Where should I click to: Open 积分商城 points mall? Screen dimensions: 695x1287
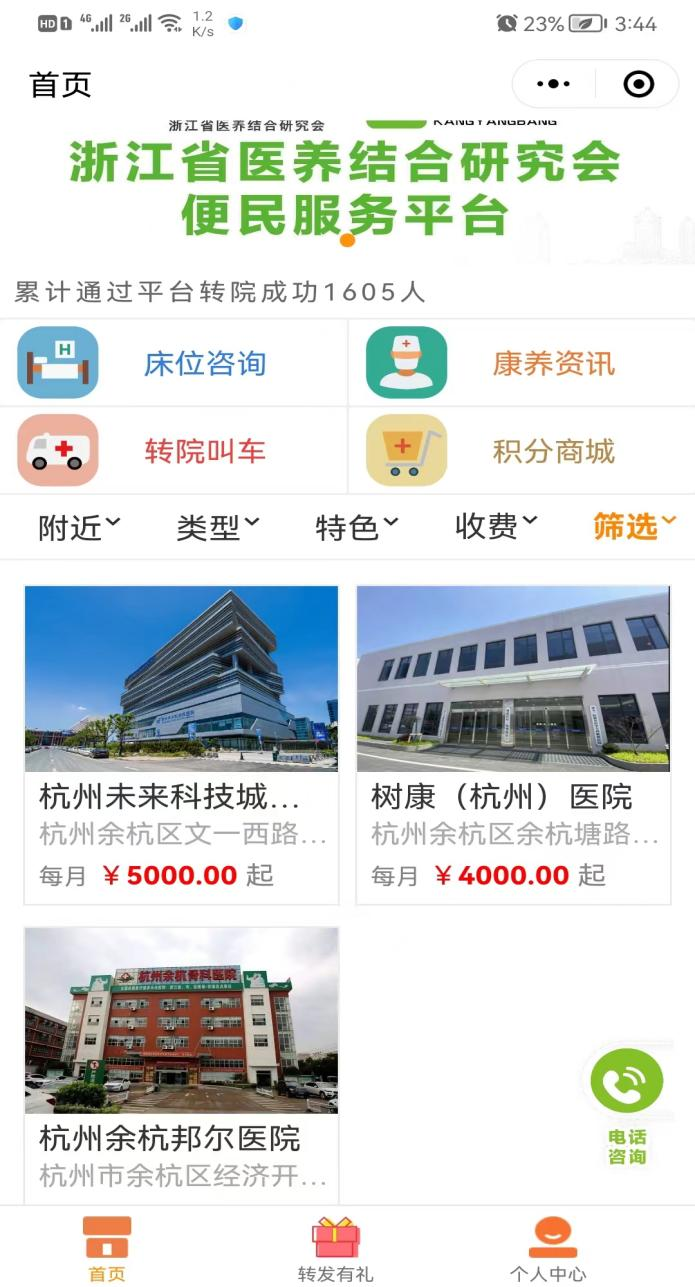[x=522, y=450]
